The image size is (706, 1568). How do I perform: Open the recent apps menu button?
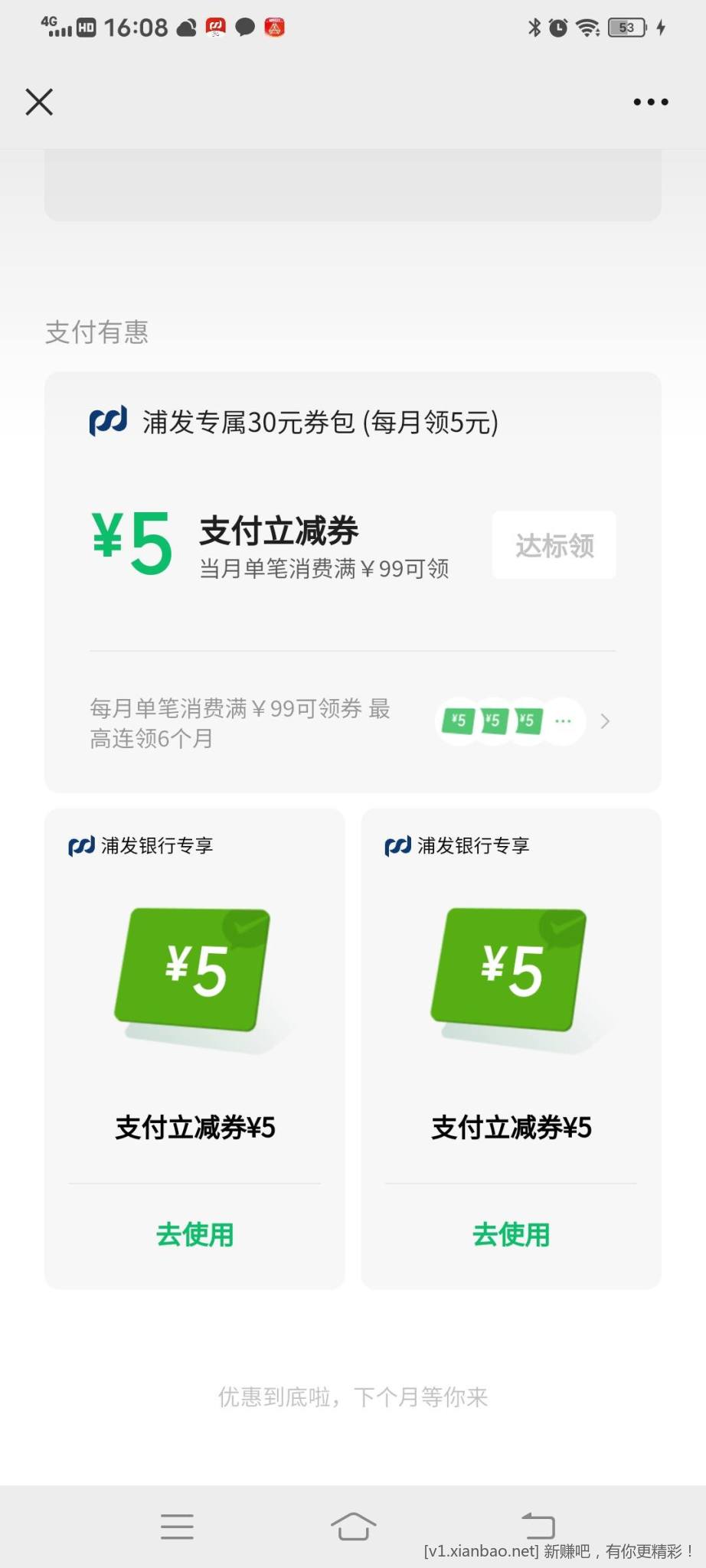177,1525
